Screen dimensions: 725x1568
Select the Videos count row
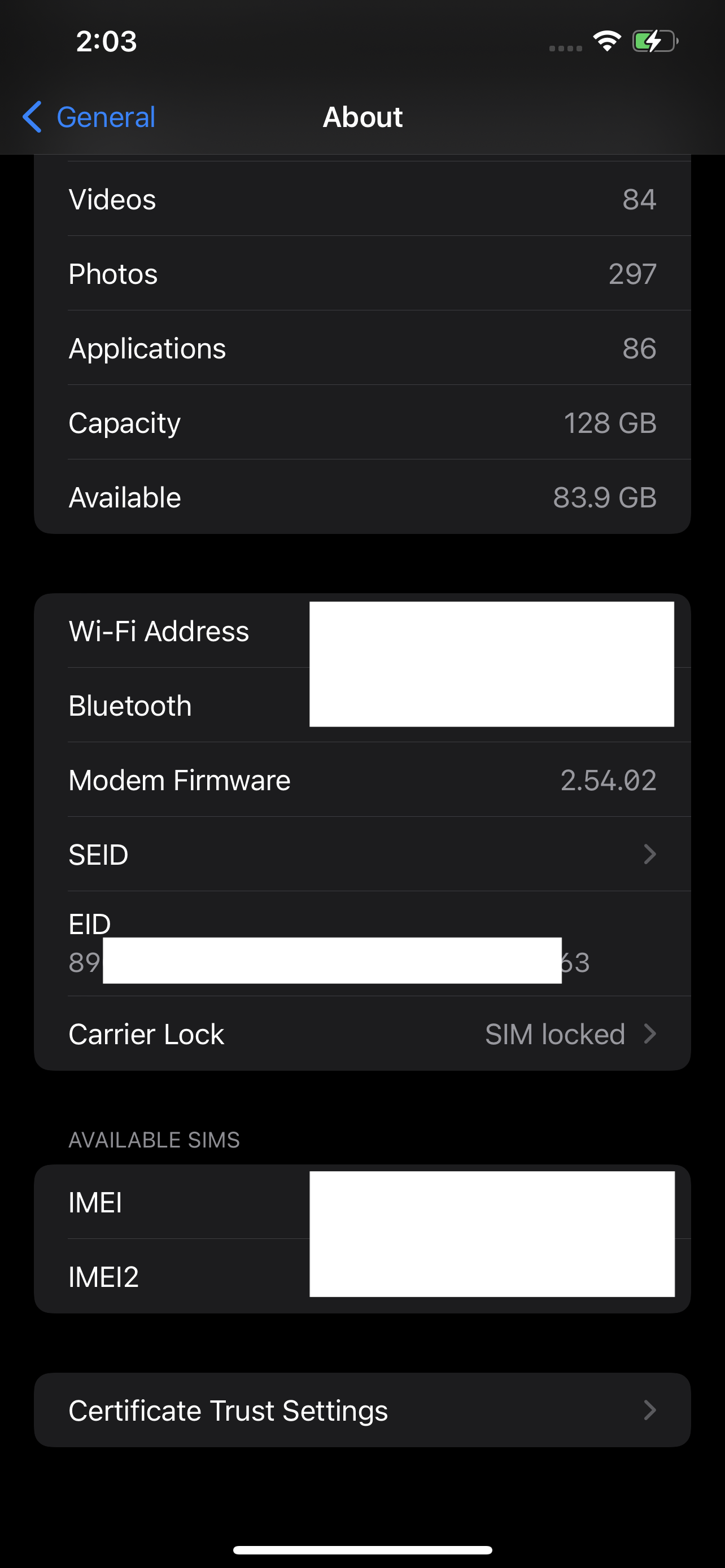coord(362,199)
